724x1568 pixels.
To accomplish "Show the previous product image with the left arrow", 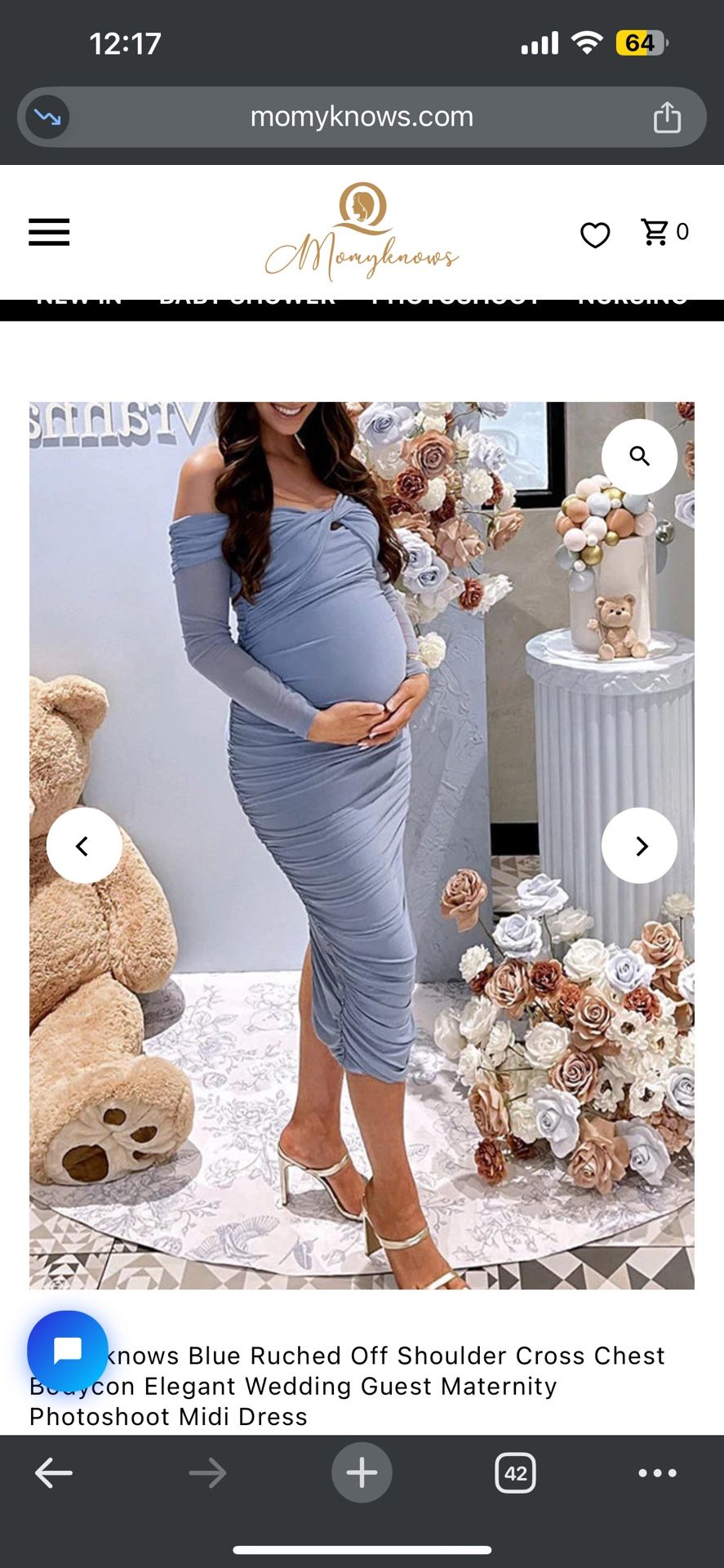I will pos(84,846).
